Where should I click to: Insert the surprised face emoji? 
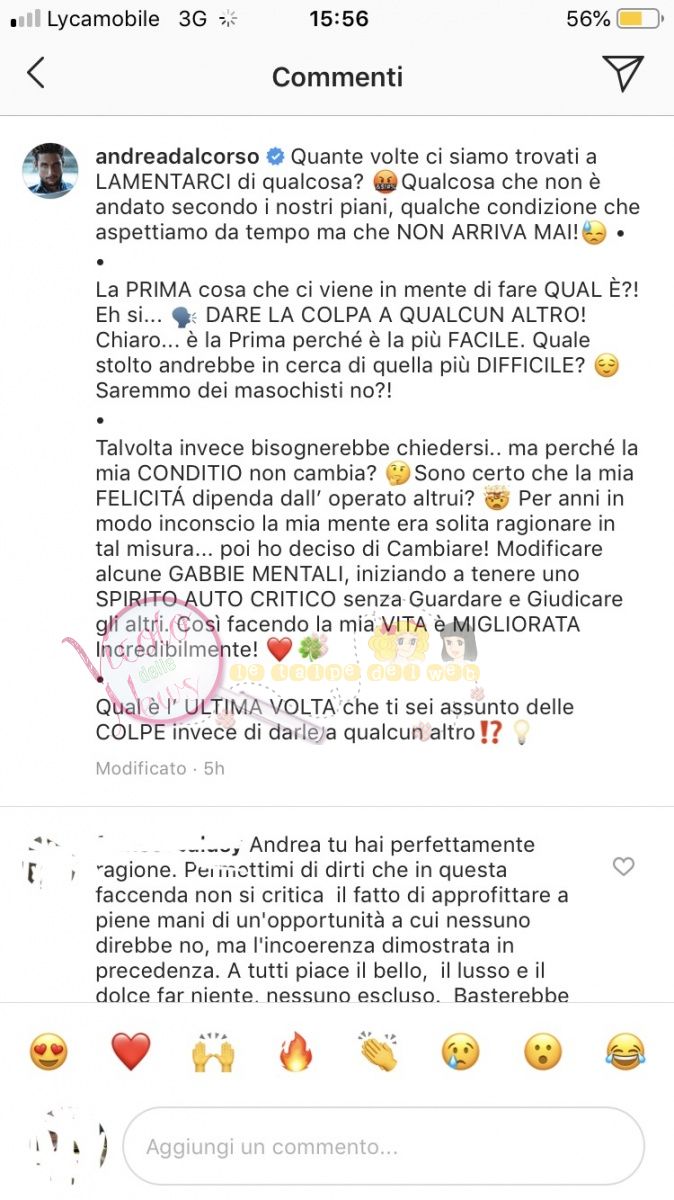tap(543, 1051)
